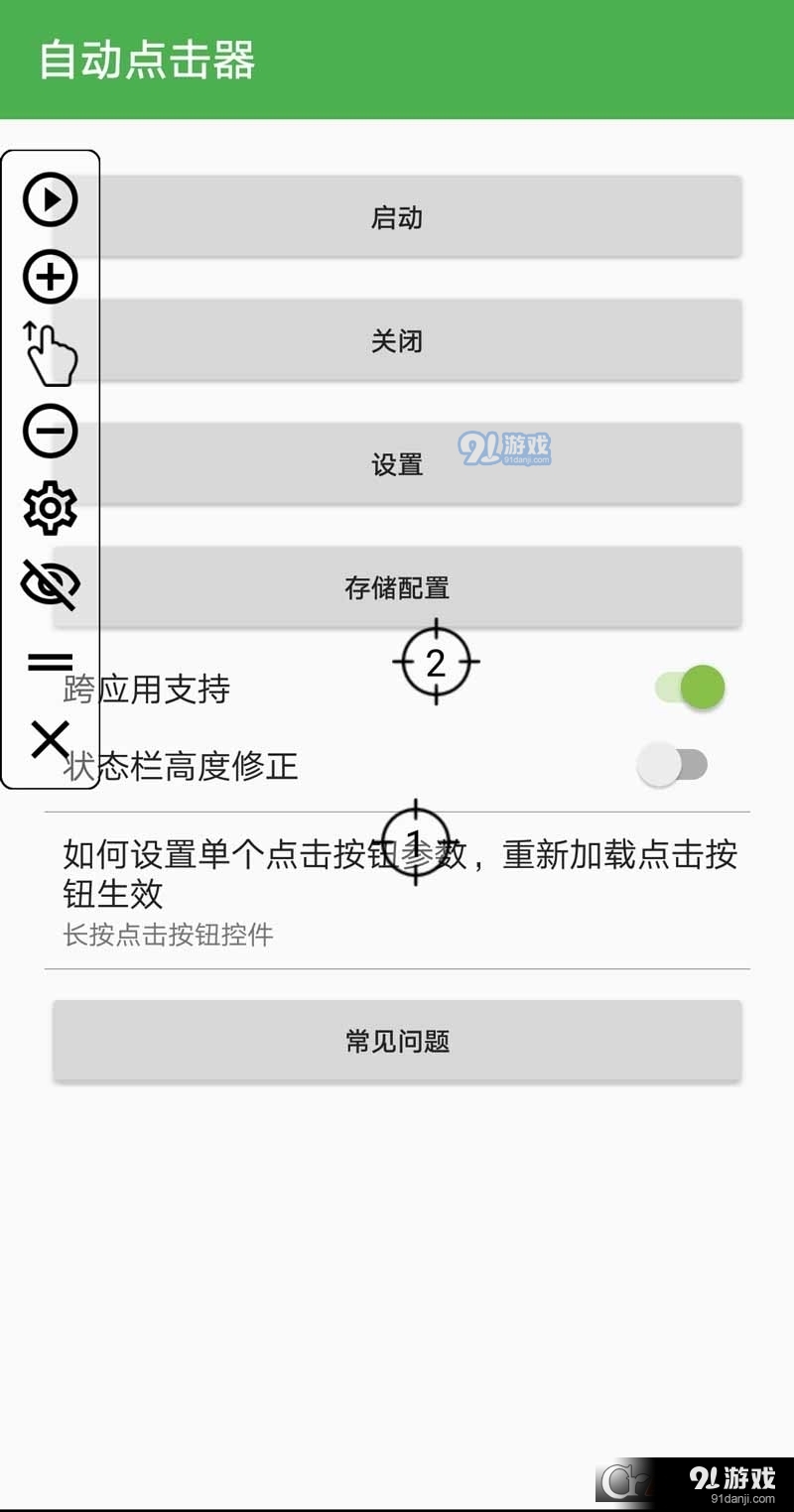Open 存储配置 storage configuration
Viewport: 794px width, 1512px height.
coord(397,586)
